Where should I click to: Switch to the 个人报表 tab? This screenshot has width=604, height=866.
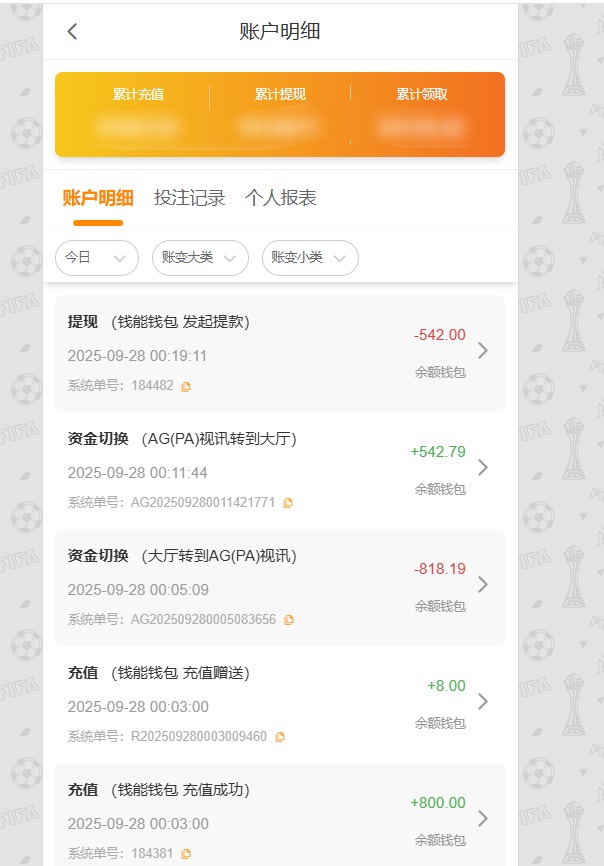(x=280, y=198)
